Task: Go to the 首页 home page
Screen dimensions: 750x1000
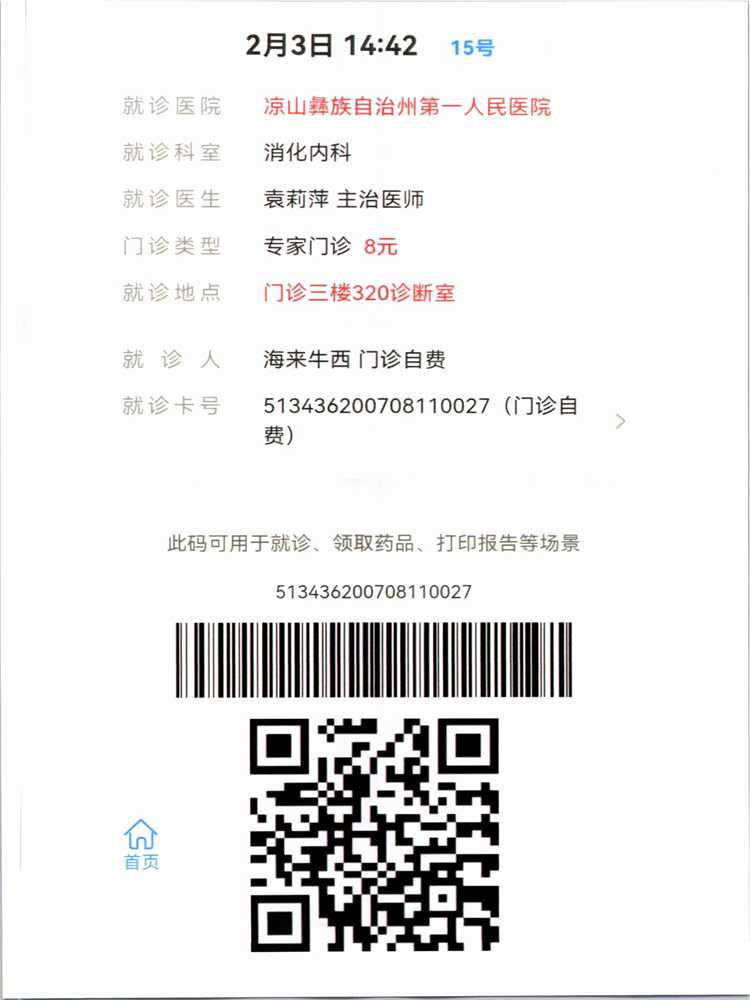Action: tap(141, 843)
